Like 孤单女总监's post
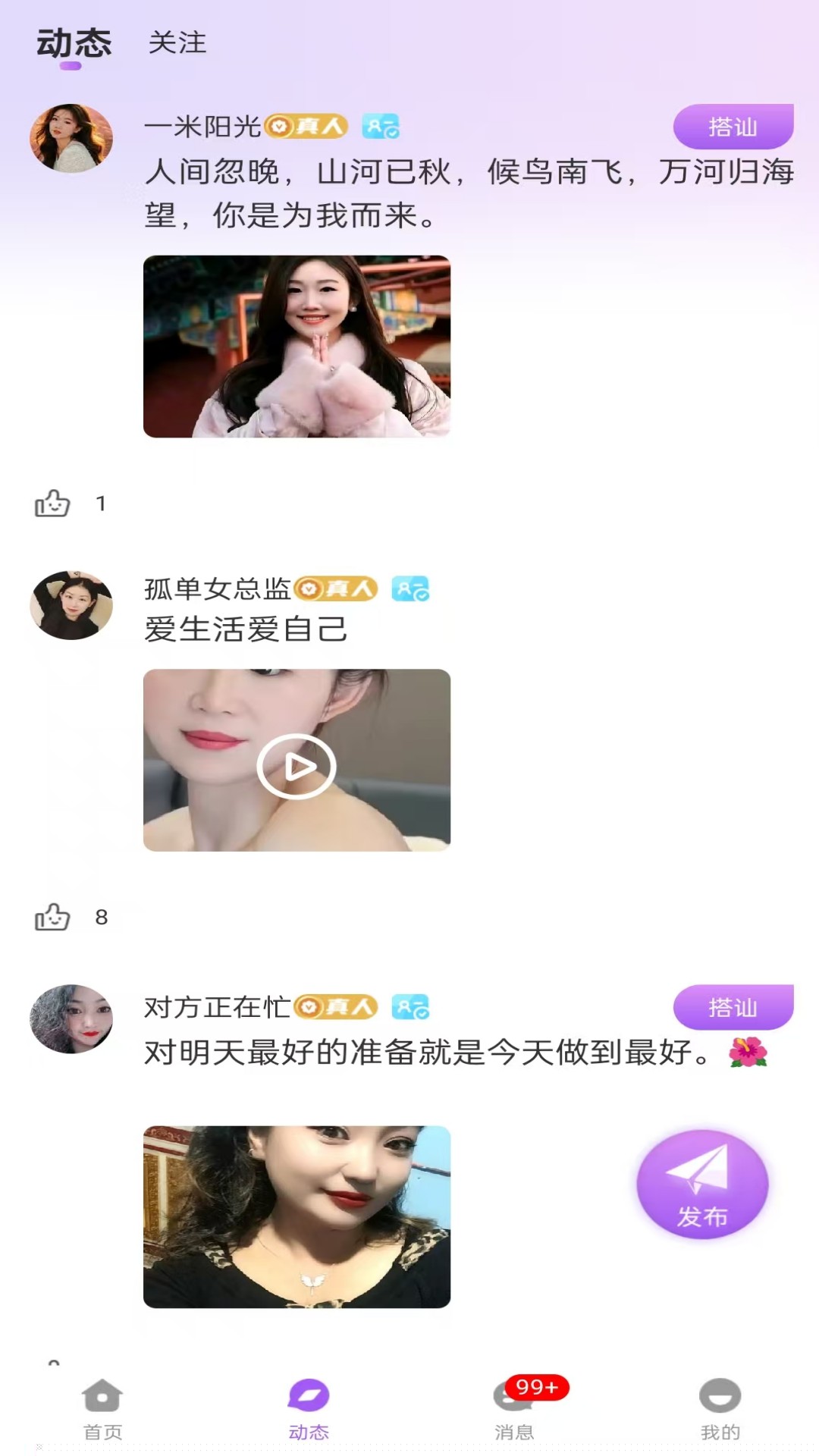 [x=52, y=917]
